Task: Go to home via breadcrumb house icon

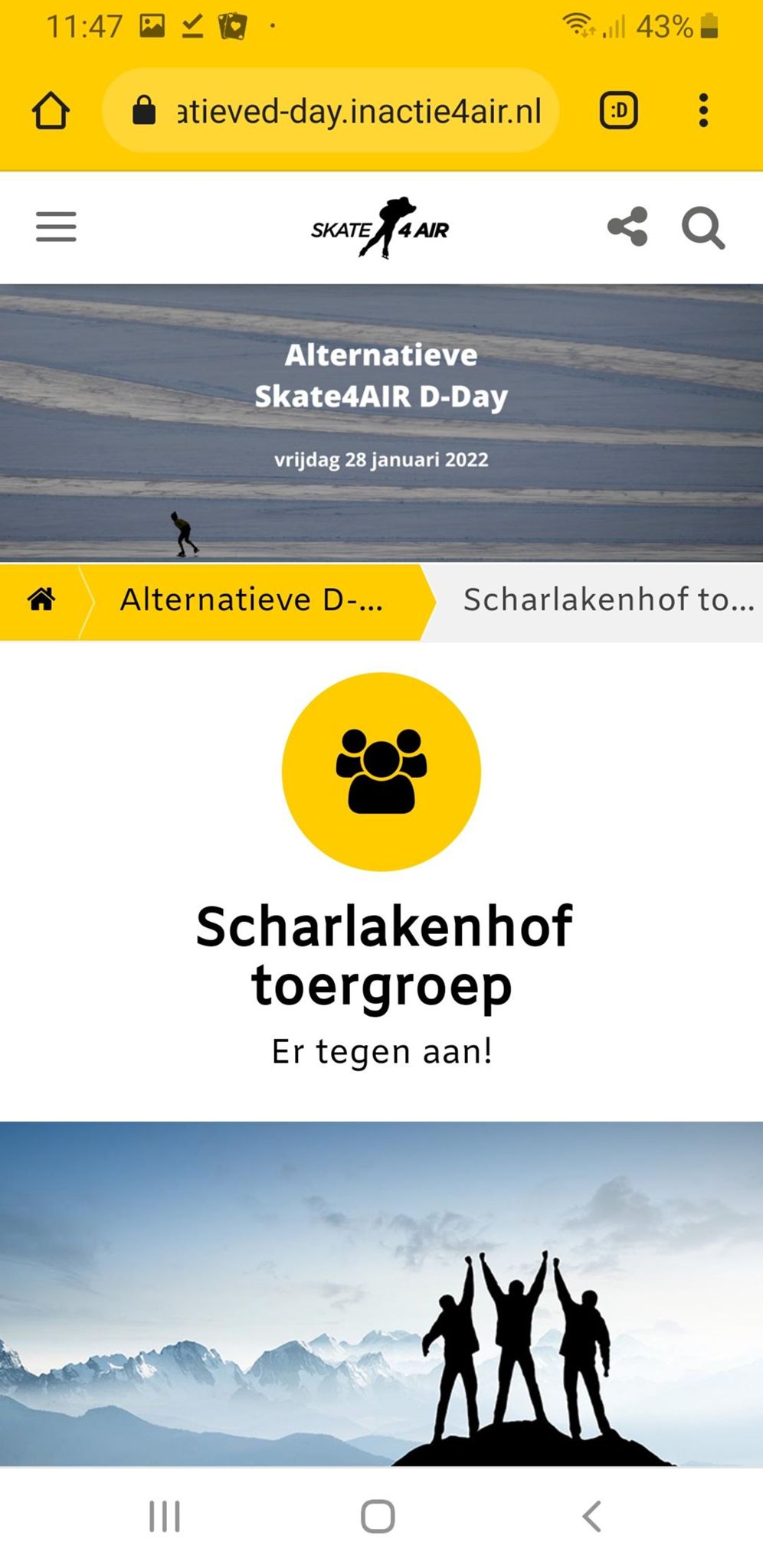Action: (x=41, y=599)
